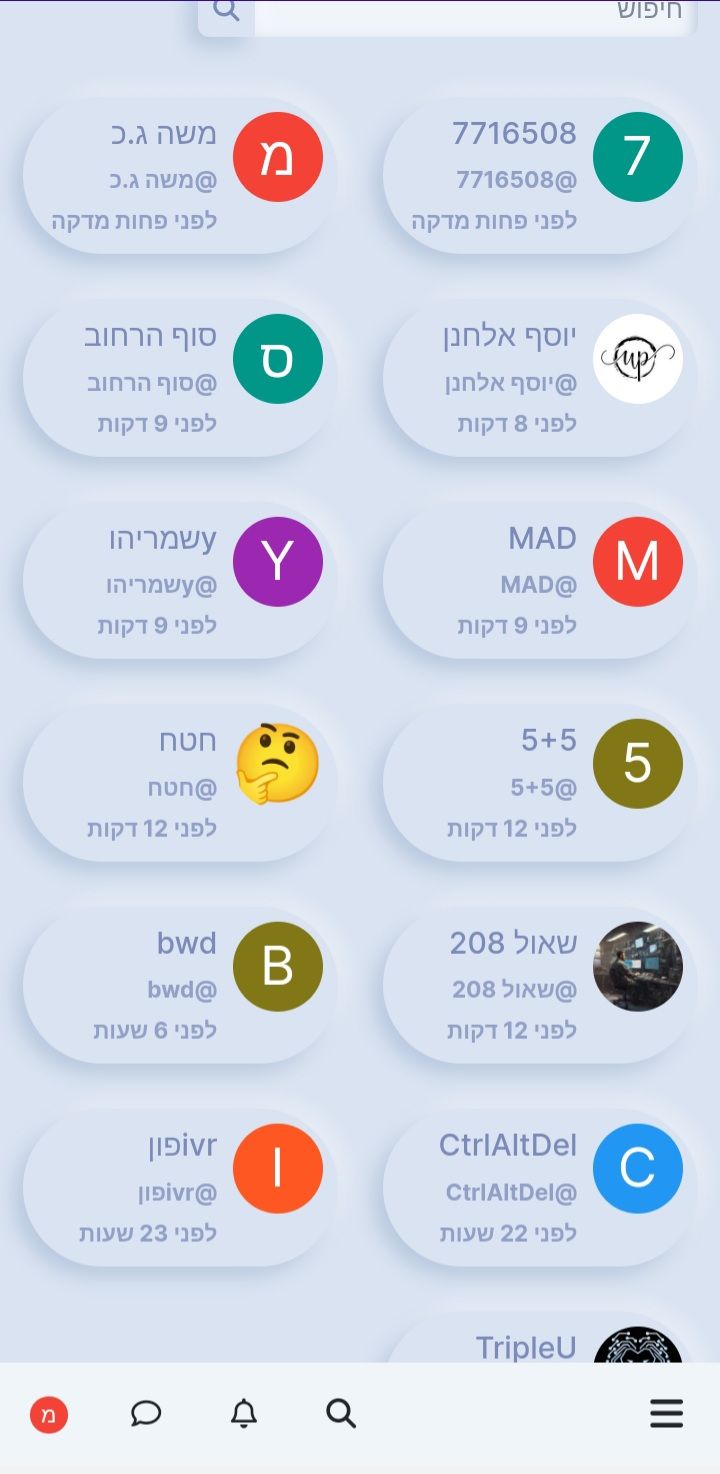Open my profile avatar in the bottom bar
Image resolution: width=720 pixels, height=1474 pixels.
49,1415
